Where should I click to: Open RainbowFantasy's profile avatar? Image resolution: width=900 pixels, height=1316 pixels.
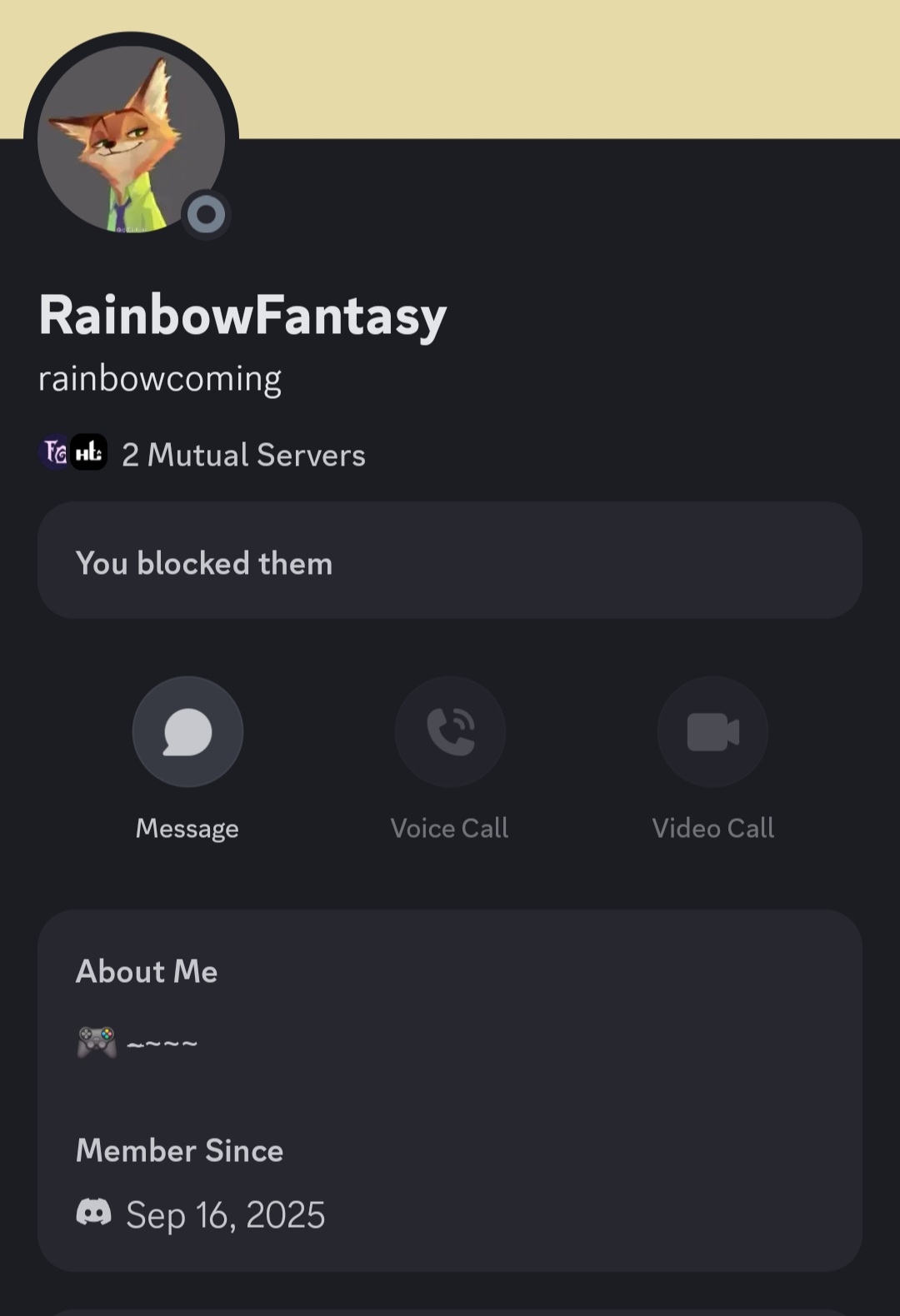(131, 139)
